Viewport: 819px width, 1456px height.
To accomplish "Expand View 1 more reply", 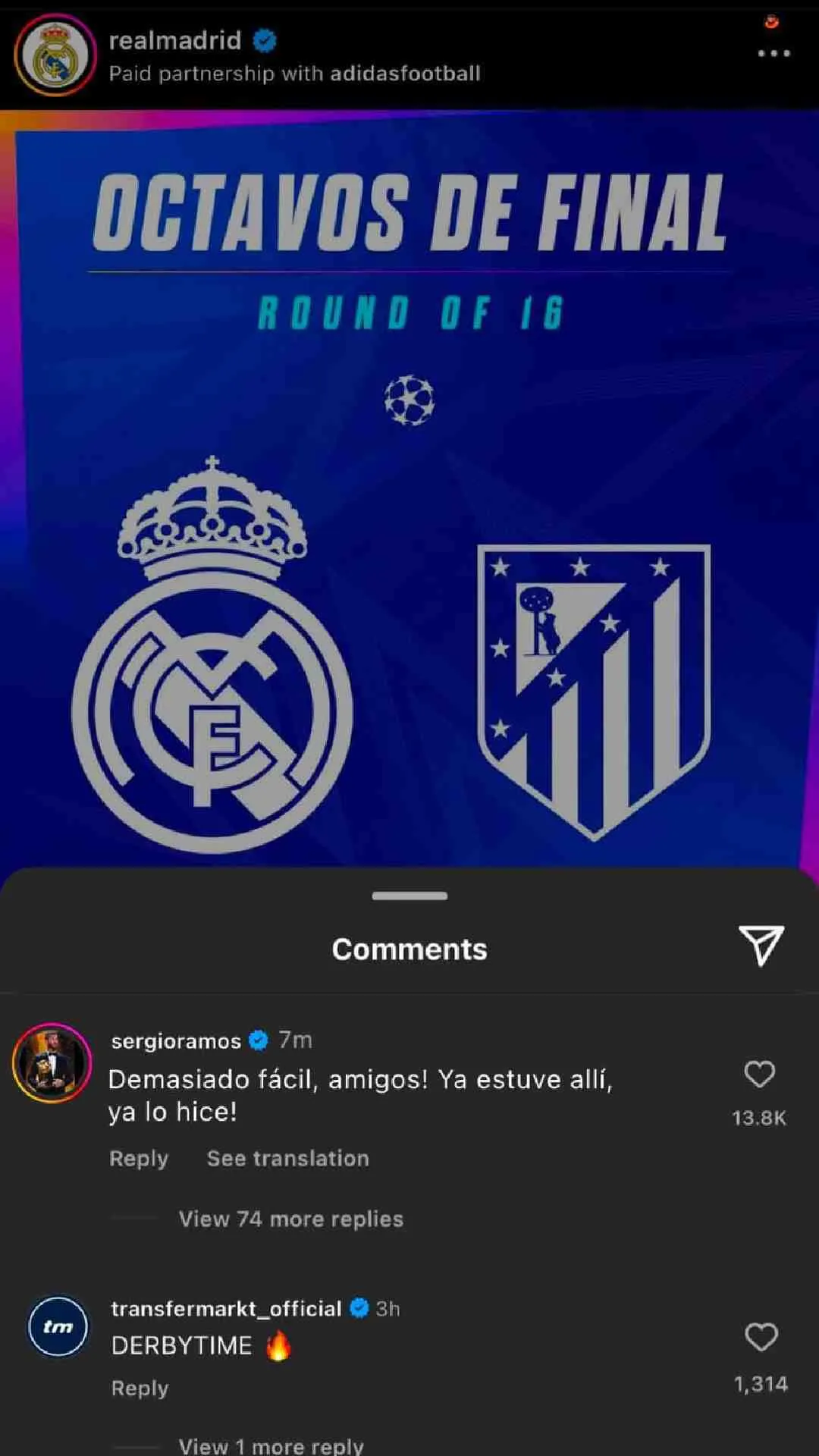I will tap(271, 1445).
